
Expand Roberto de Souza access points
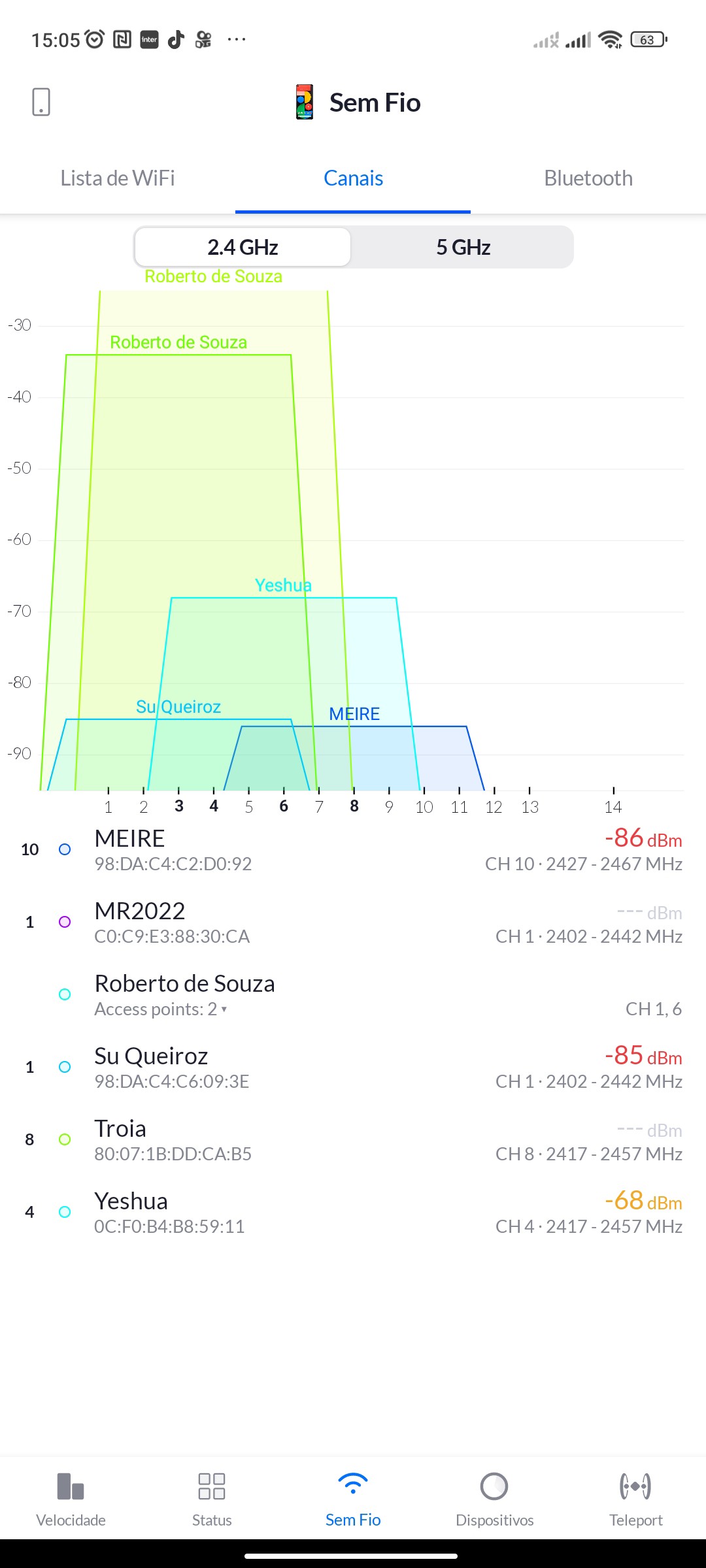(x=161, y=1009)
